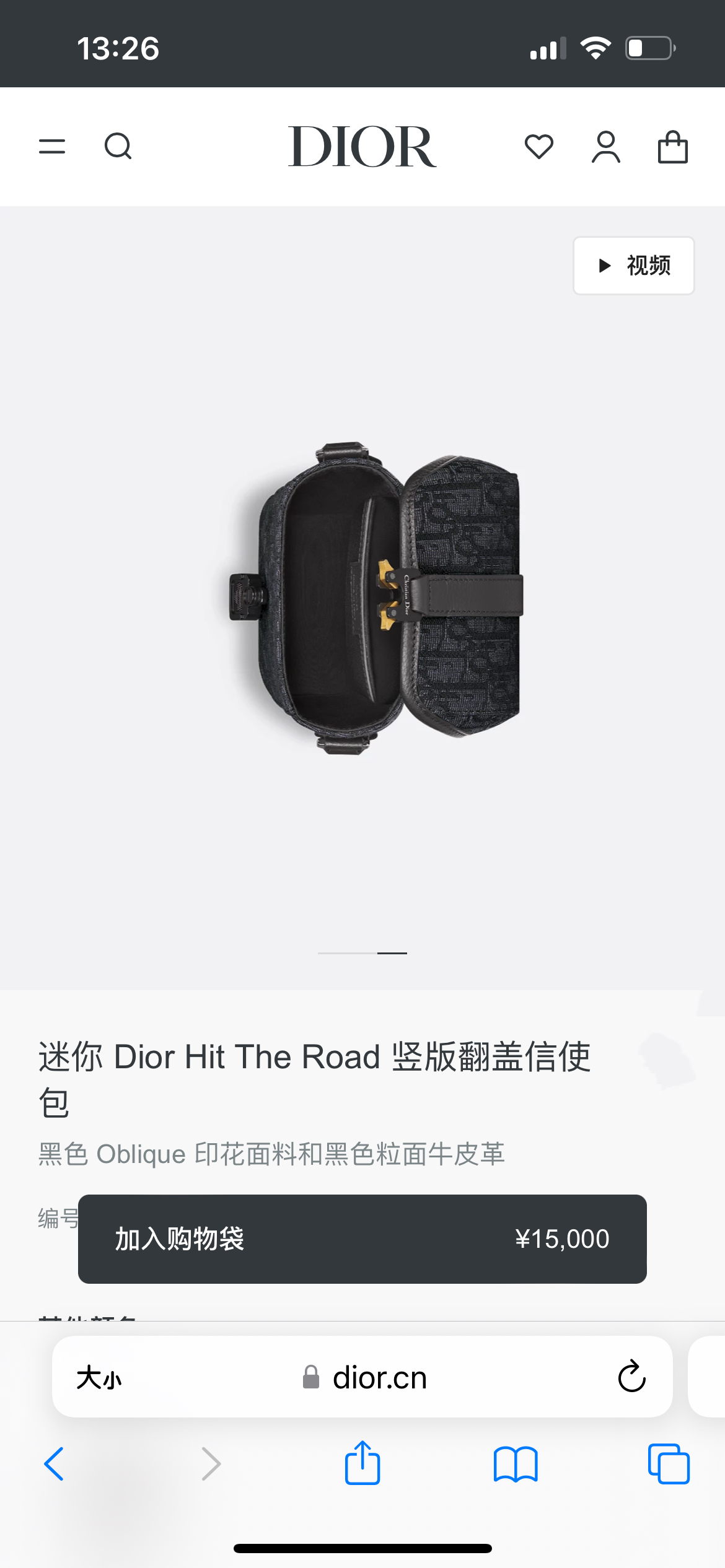
Task: Open the Safari tabs overview
Action: [669, 1464]
